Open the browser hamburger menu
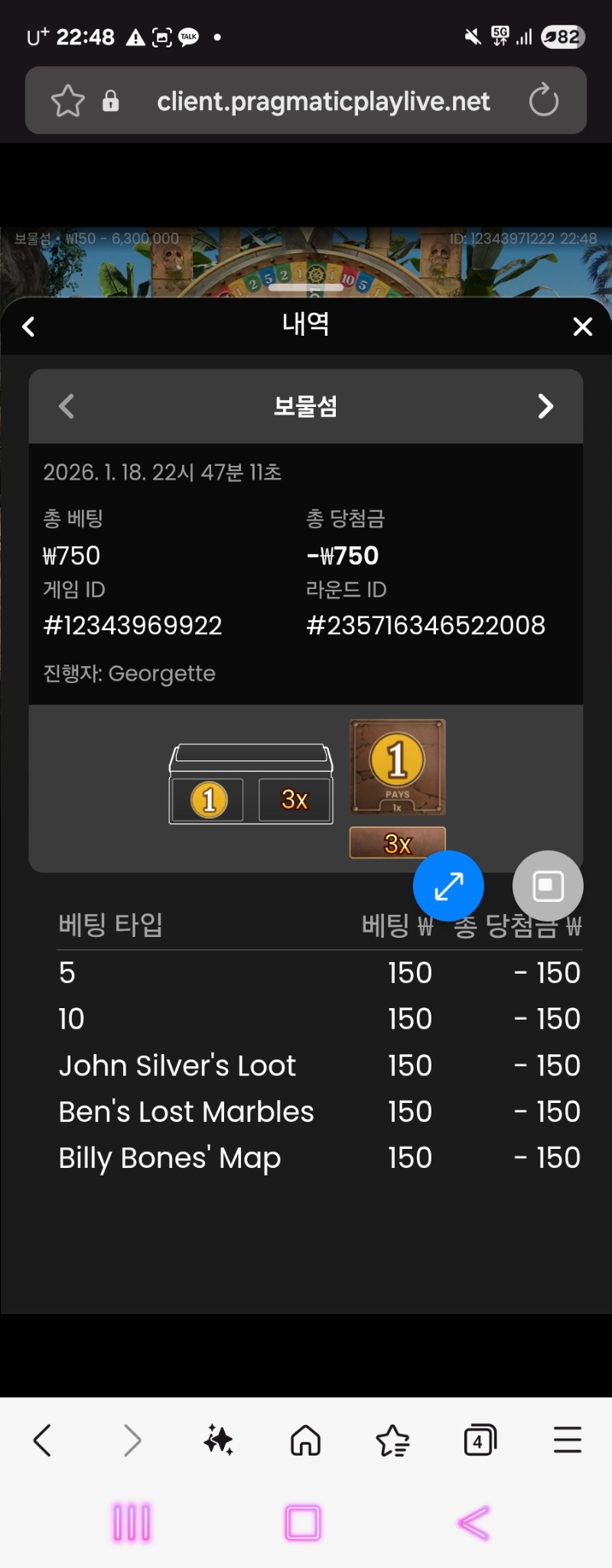612x1568 pixels. click(x=568, y=1441)
